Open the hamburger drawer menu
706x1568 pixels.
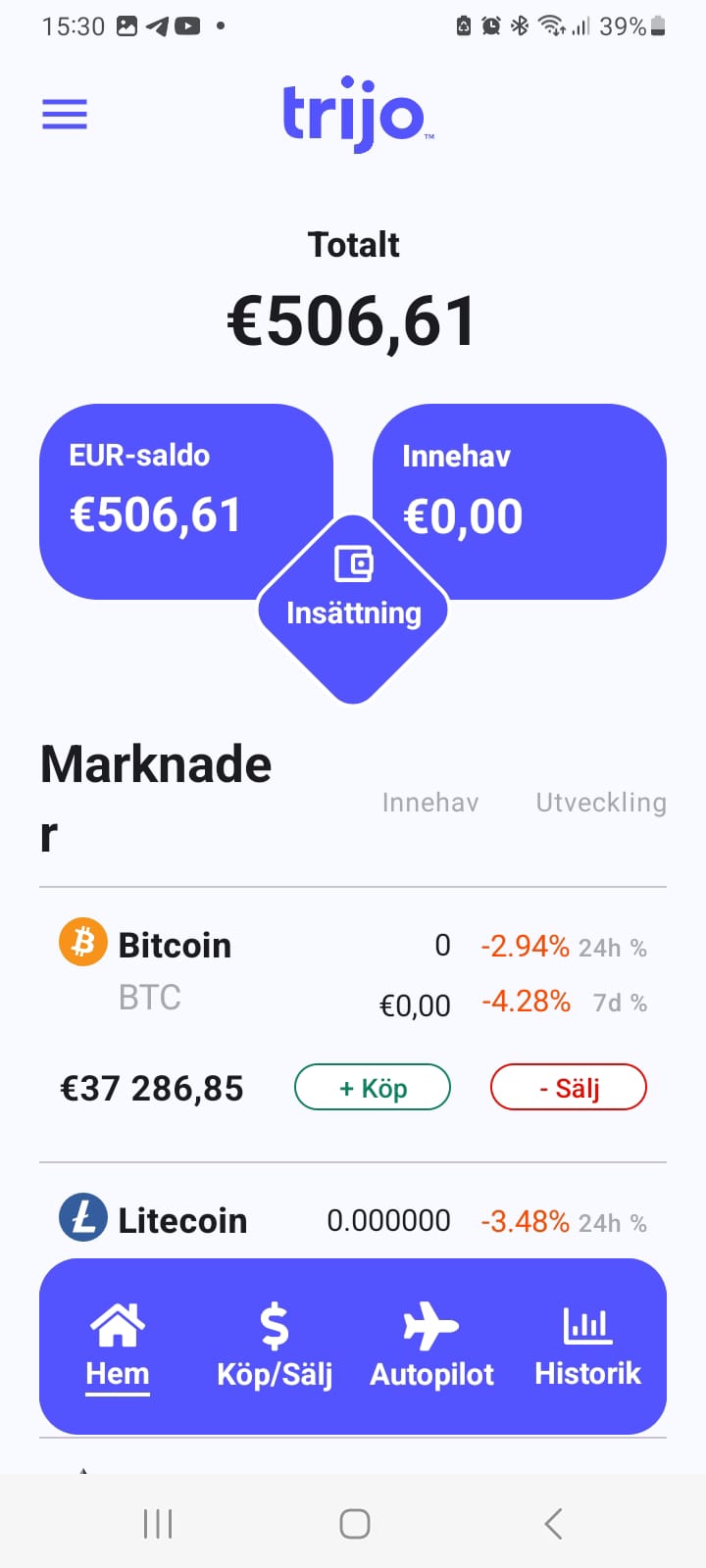65,115
